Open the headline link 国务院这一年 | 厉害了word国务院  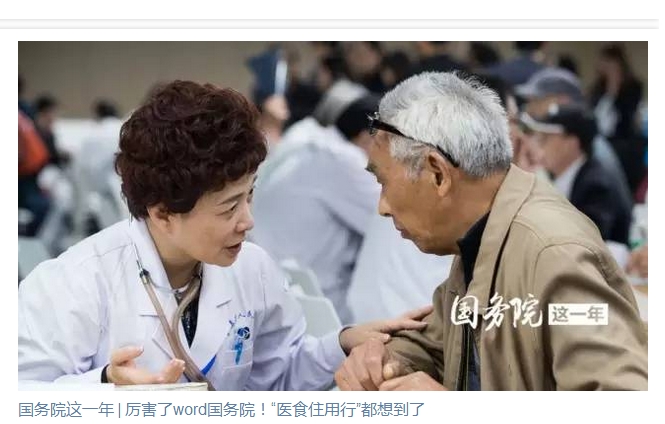coord(222,409)
